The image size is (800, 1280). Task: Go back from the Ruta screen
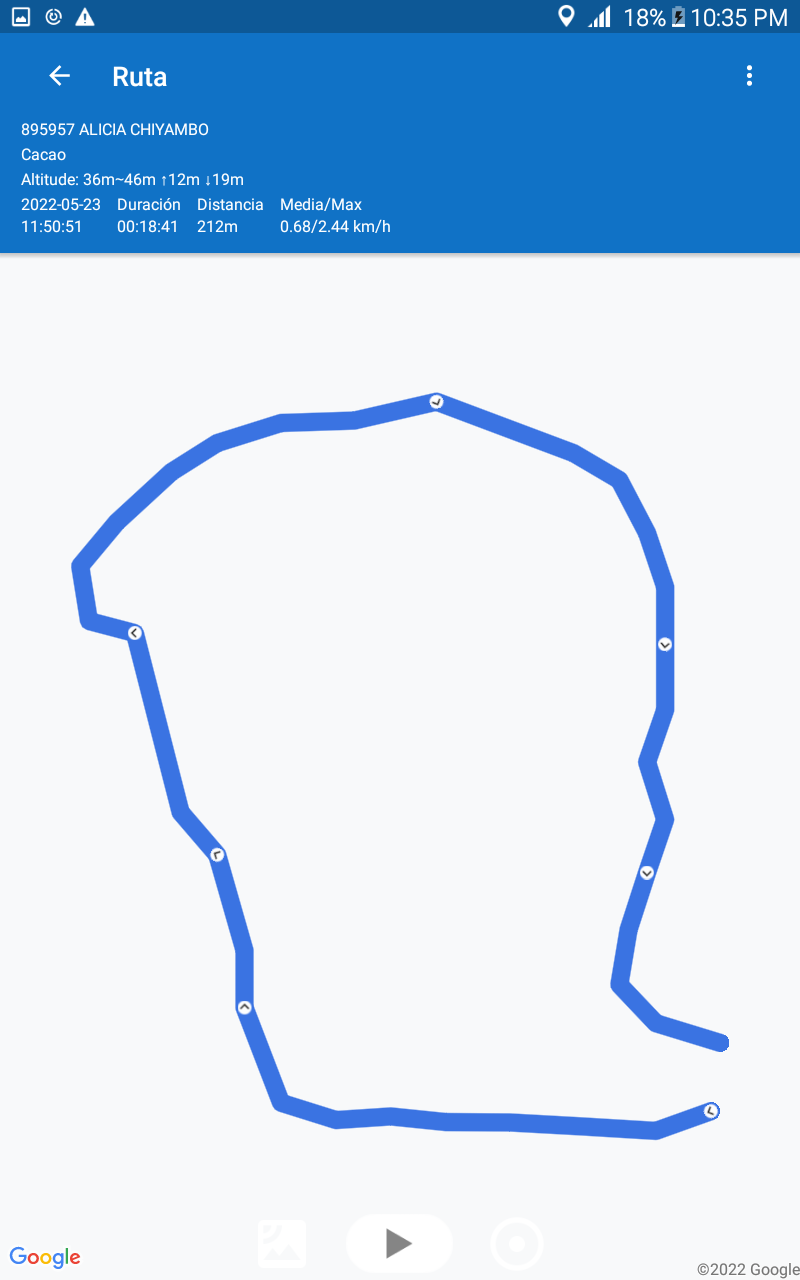59,76
